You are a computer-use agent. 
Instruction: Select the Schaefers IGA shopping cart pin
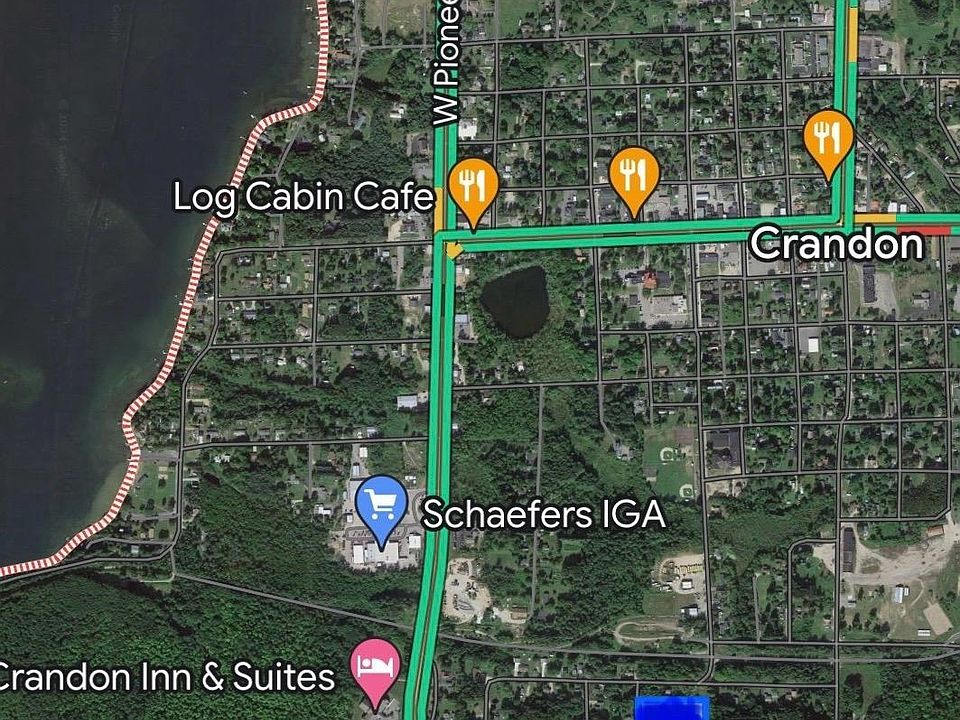click(382, 504)
